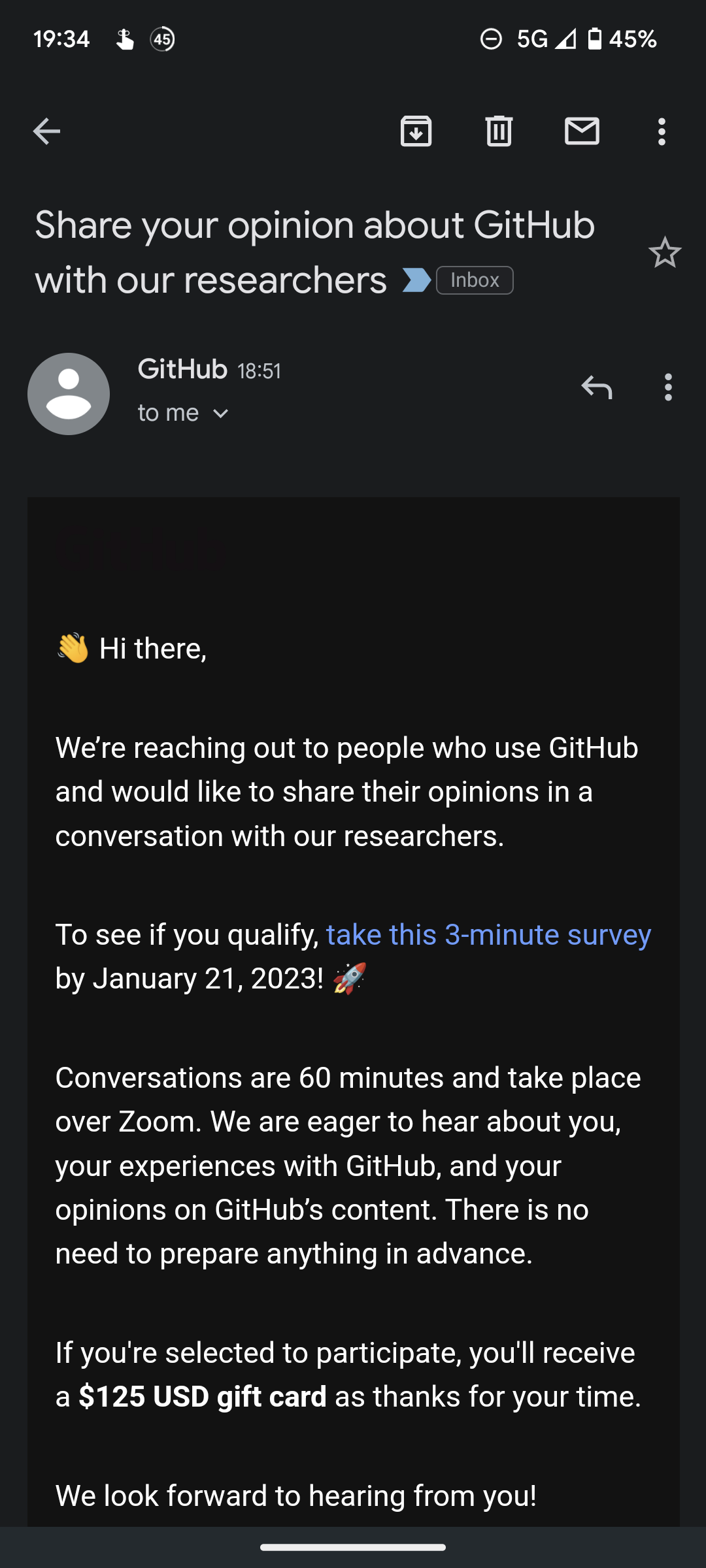Open the 3-minute survey link
The height and width of the screenshot is (1568, 706).
point(488,934)
